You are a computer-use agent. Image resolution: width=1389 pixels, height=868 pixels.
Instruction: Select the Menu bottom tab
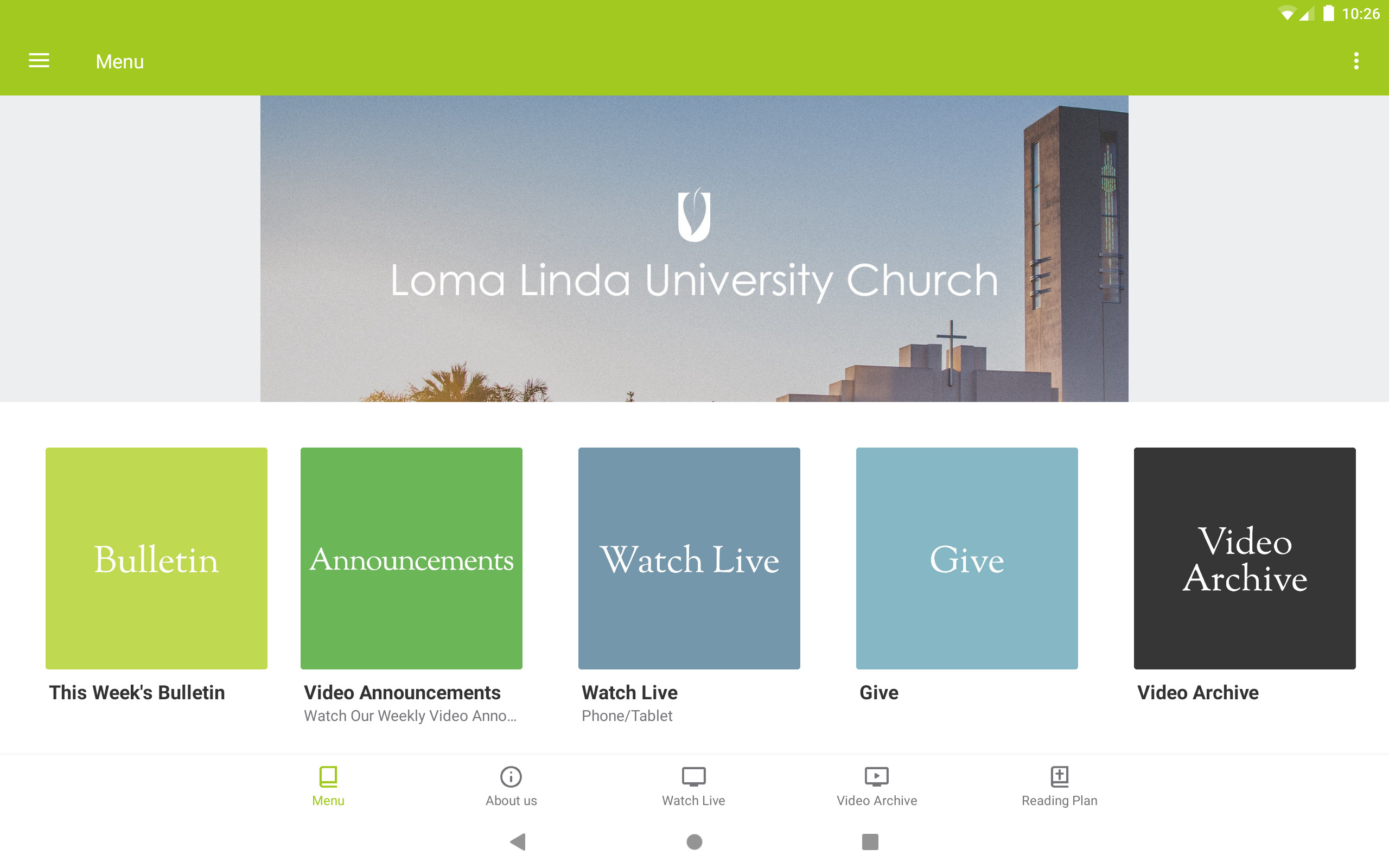coord(328,786)
